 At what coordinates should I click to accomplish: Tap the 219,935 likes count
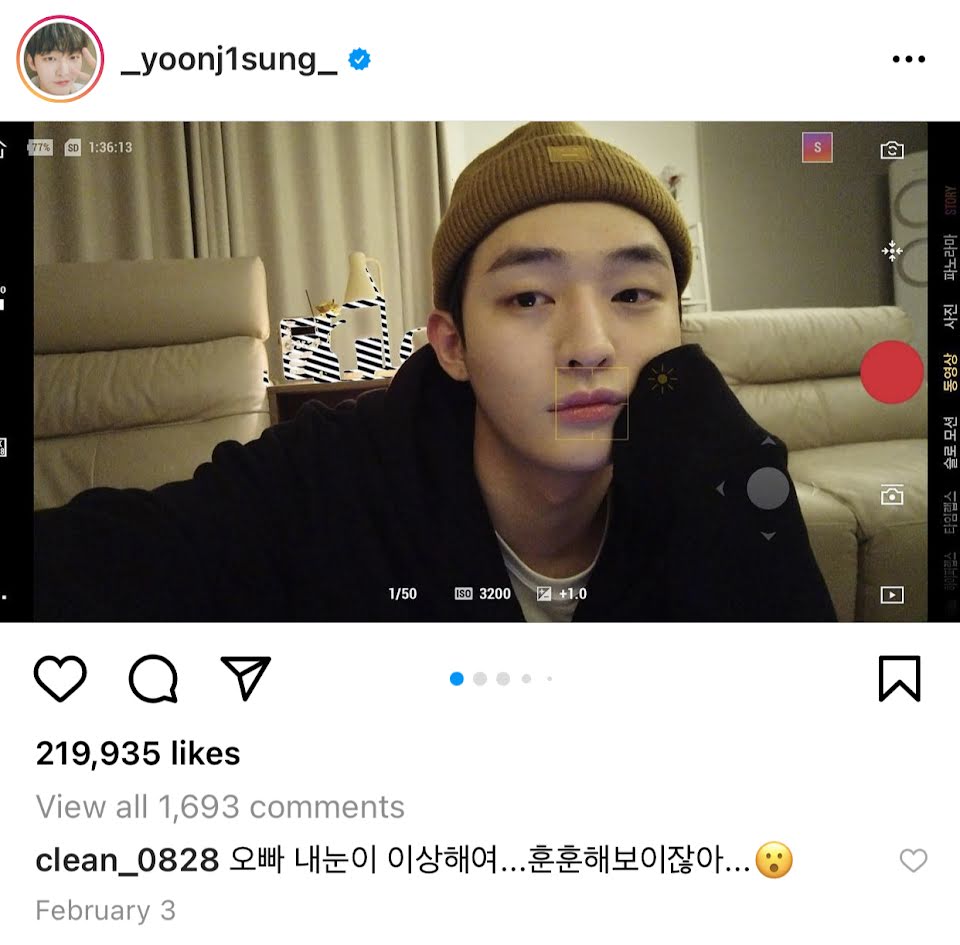[138, 754]
